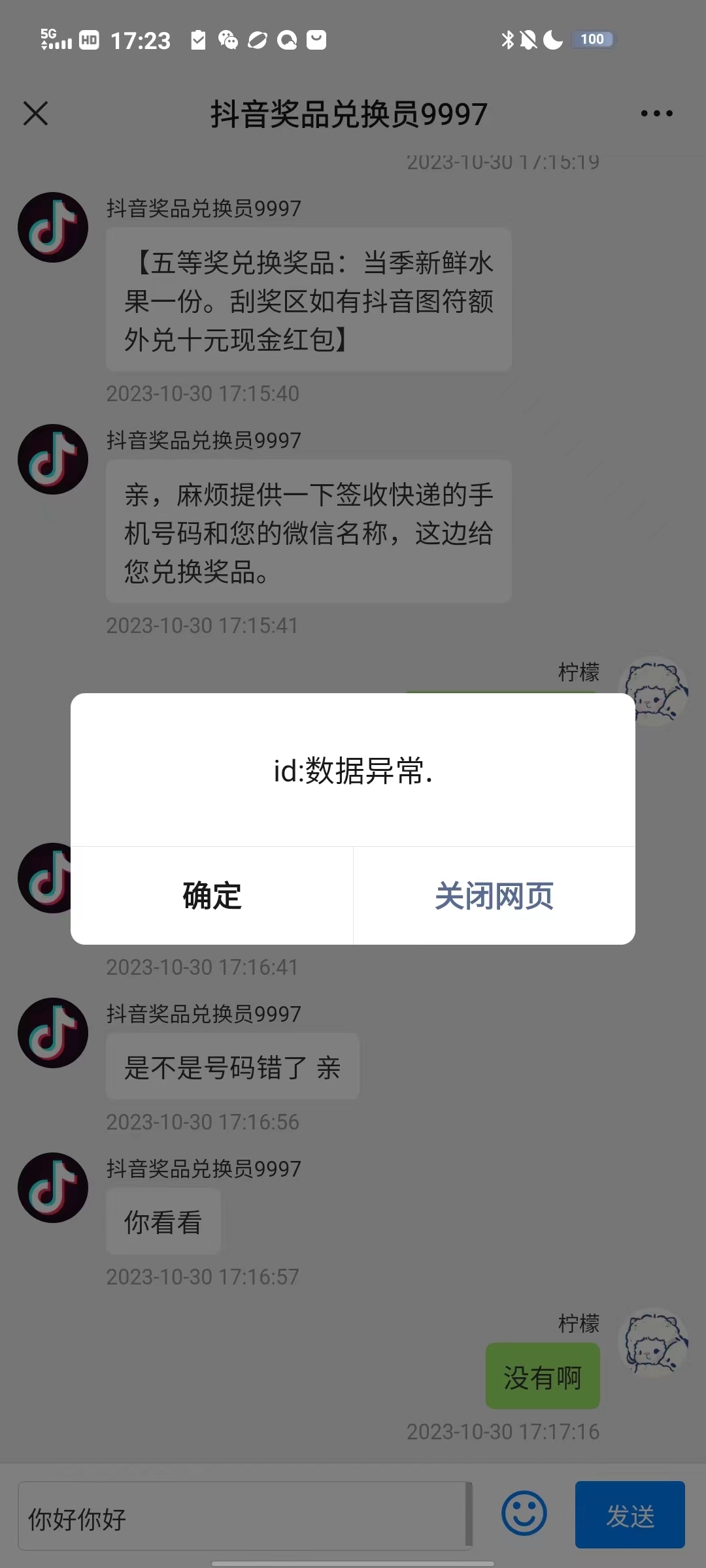
Task: Tap 关闭网页 to close the webpage
Action: click(x=494, y=896)
